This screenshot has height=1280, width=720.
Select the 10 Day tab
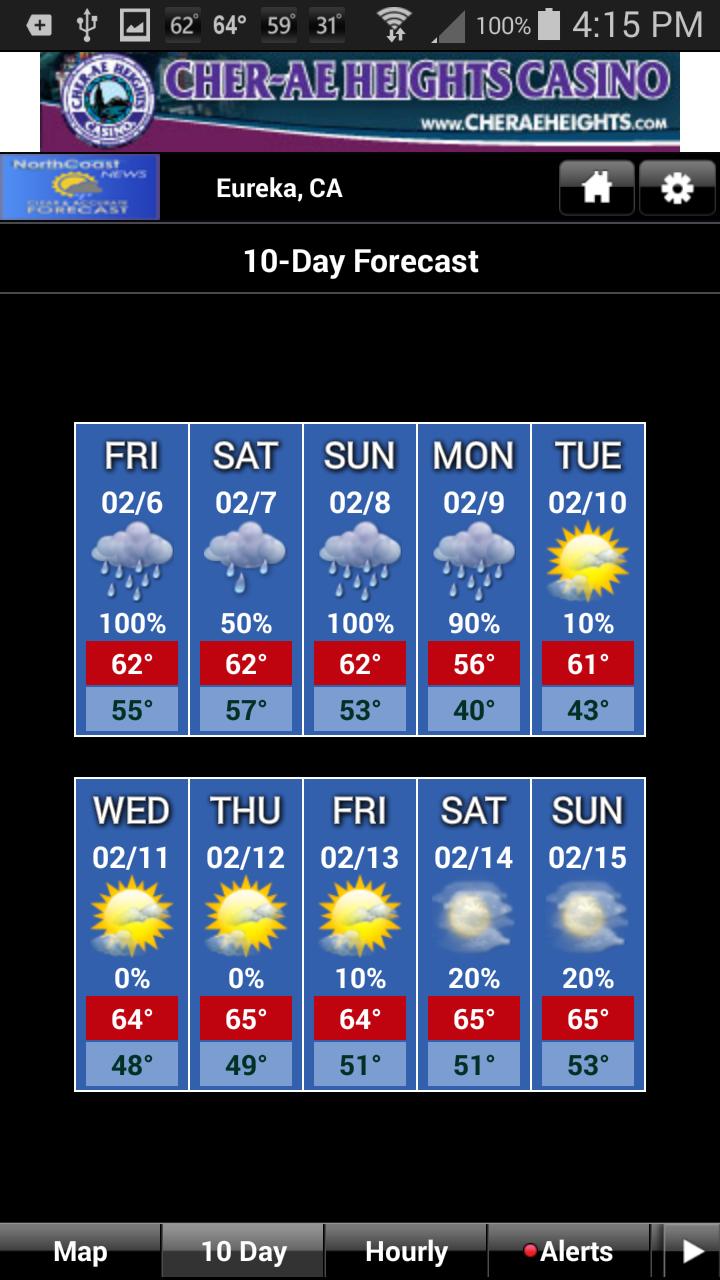[x=243, y=1251]
